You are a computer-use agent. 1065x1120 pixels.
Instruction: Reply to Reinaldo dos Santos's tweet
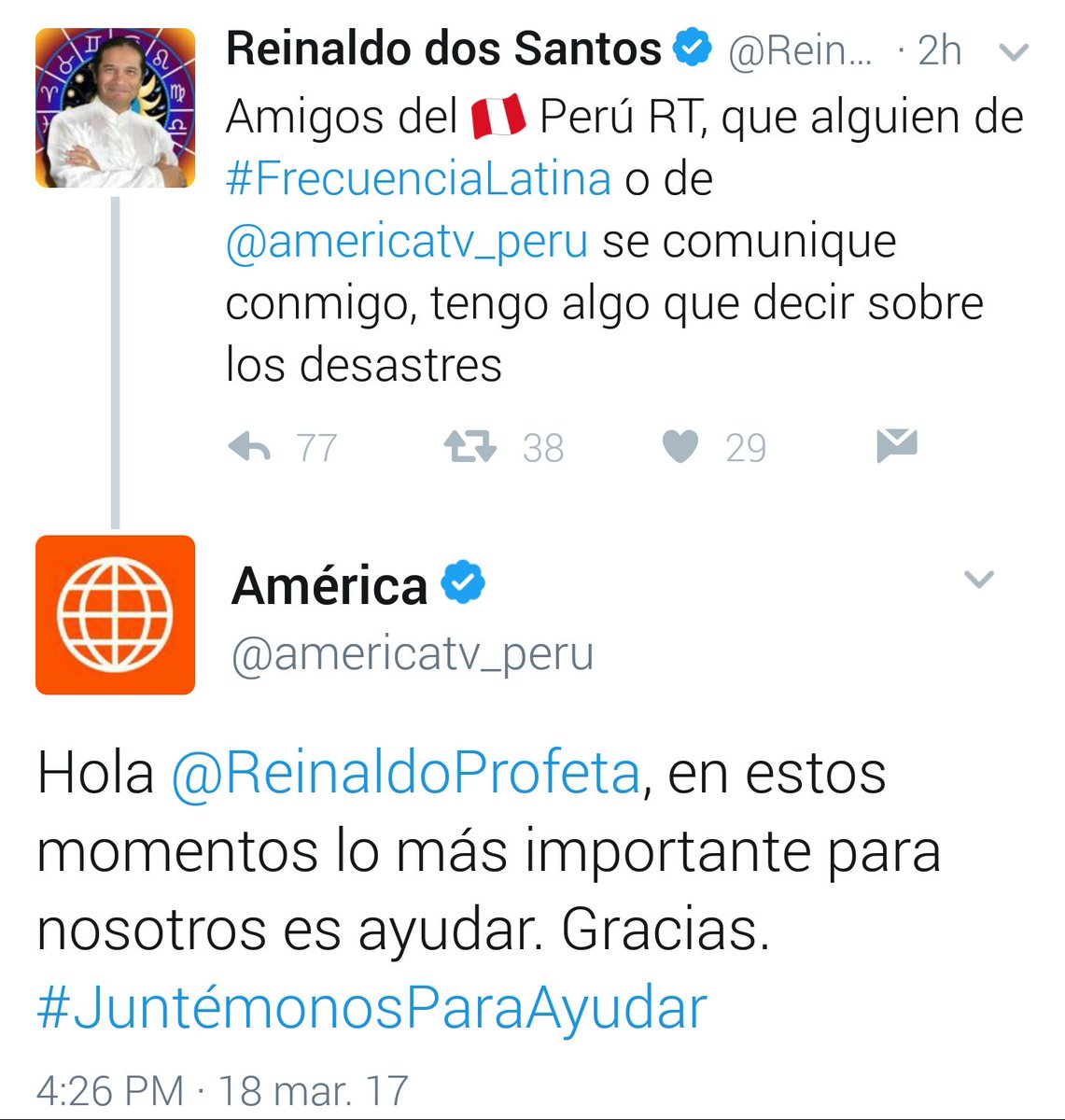[249, 448]
